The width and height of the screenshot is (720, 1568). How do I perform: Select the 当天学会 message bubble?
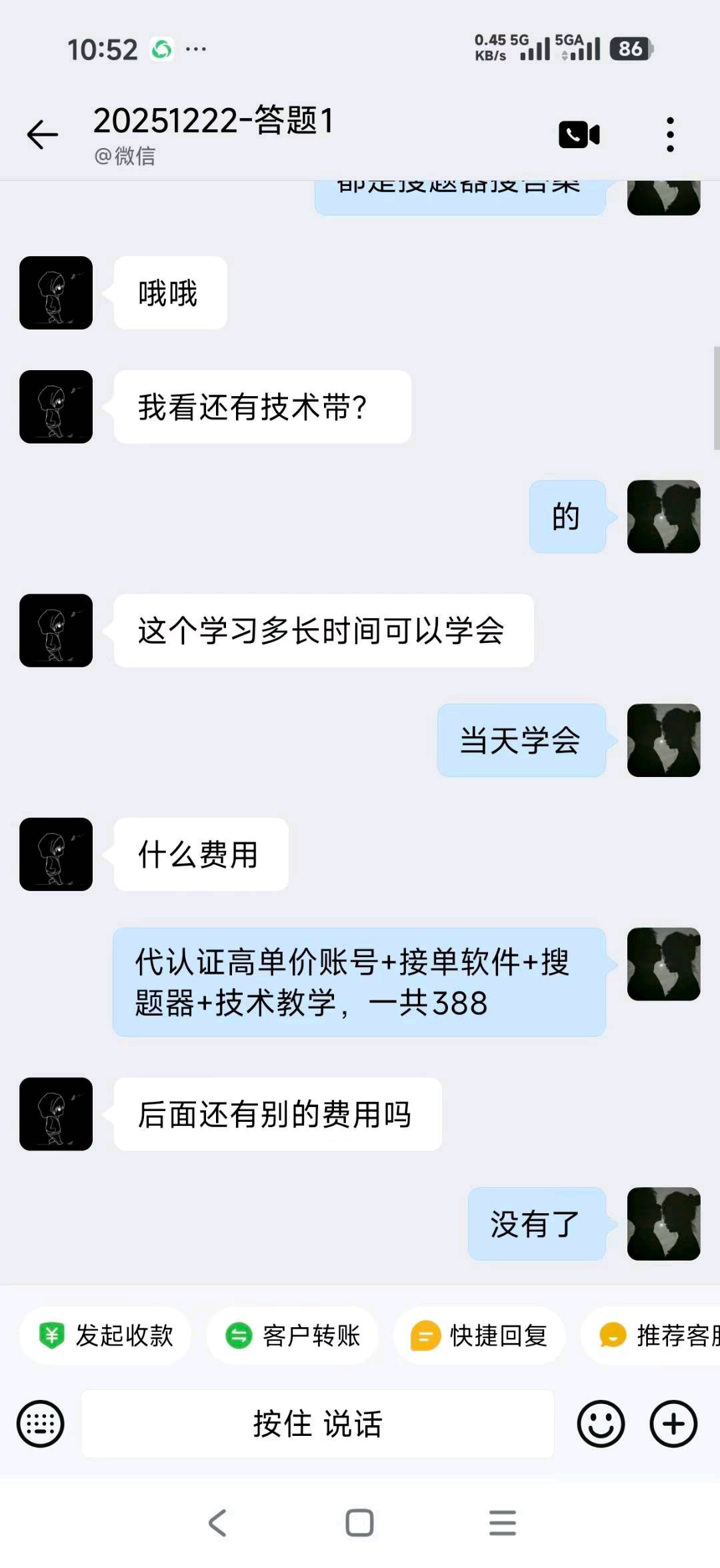[521, 740]
